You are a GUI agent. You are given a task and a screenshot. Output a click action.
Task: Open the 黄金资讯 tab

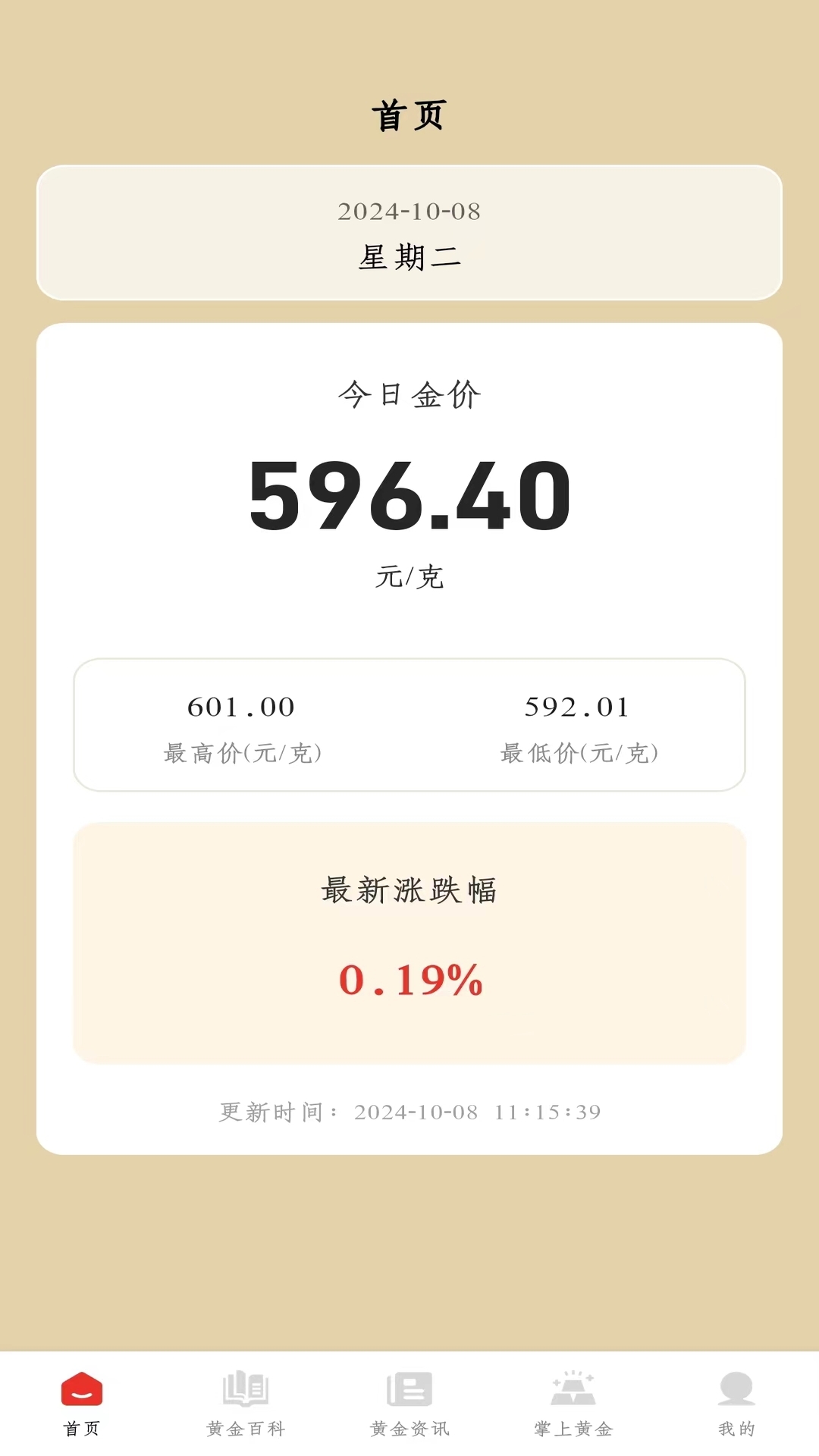(409, 1404)
